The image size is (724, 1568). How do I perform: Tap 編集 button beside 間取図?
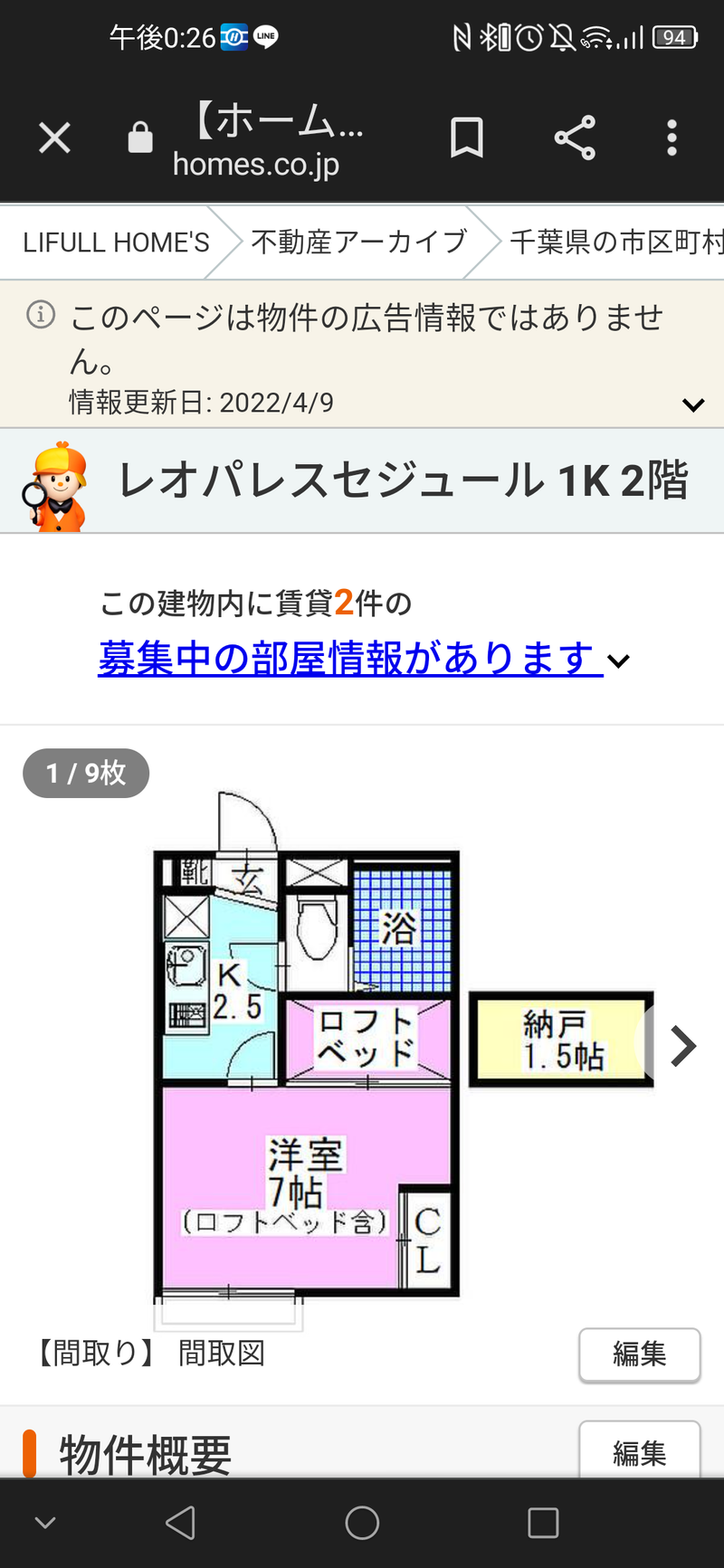click(x=639, y=1354)
